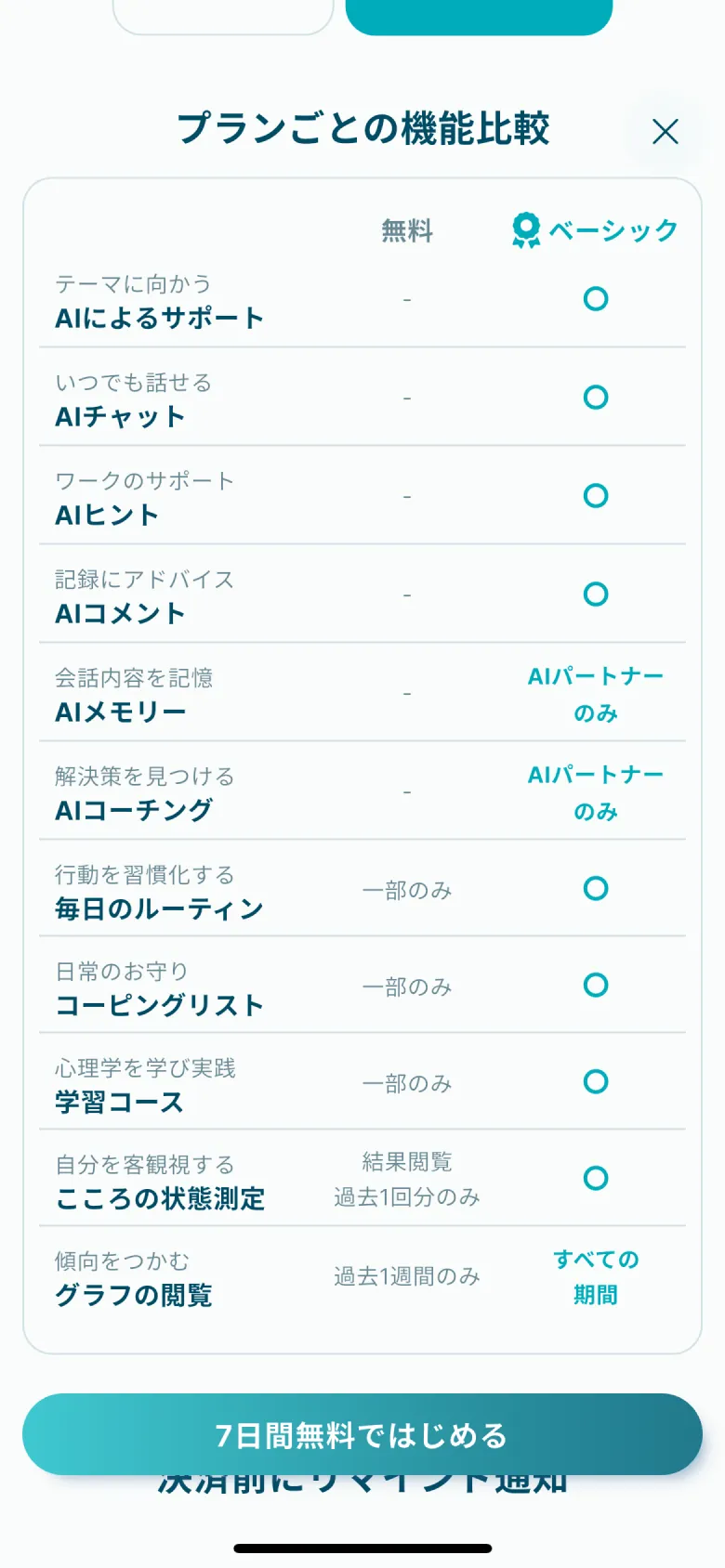Click 一部のみ beside 毎日のルーティン
The image size is (725, 1568).
406,890
